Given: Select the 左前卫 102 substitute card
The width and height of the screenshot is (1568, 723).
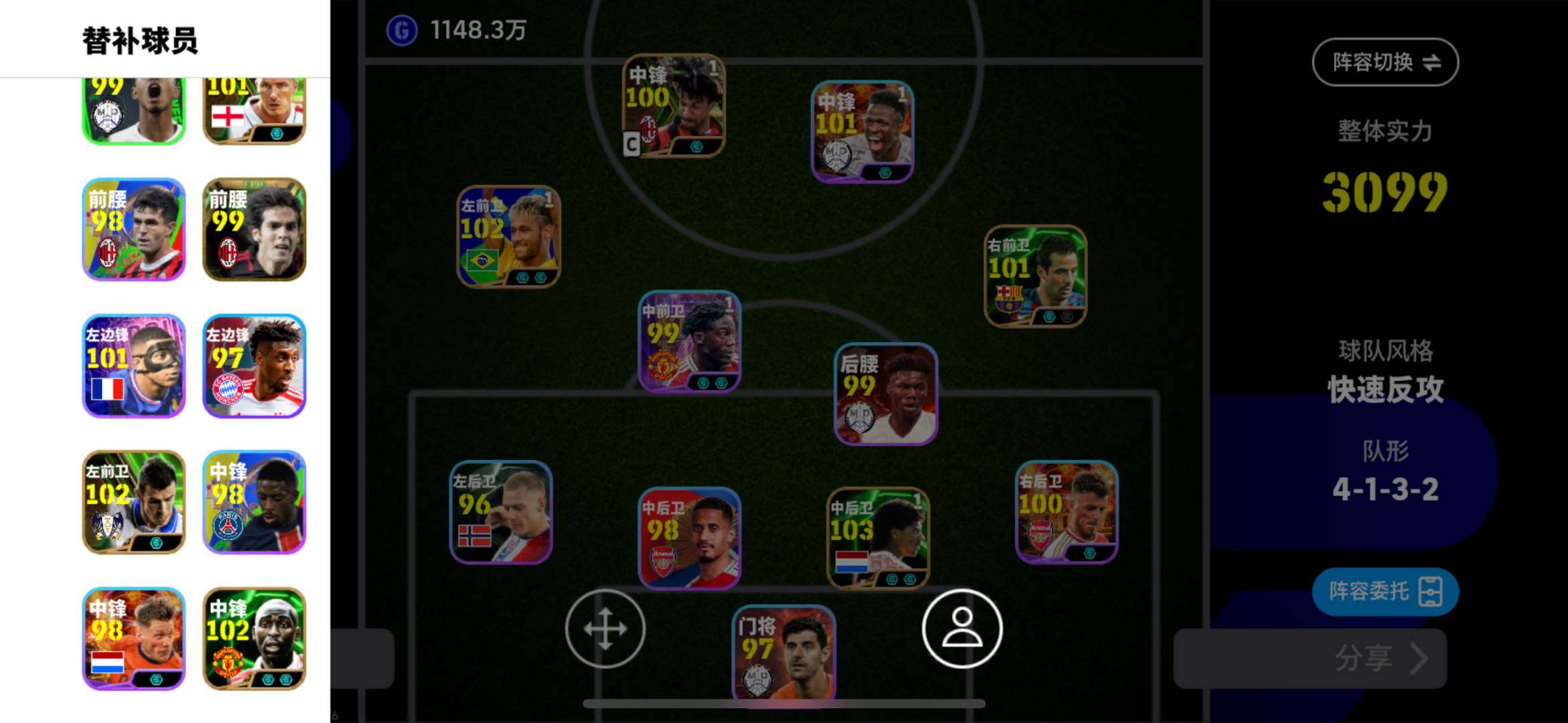Looking at the screenshot, I should click(x=133, y=502).
